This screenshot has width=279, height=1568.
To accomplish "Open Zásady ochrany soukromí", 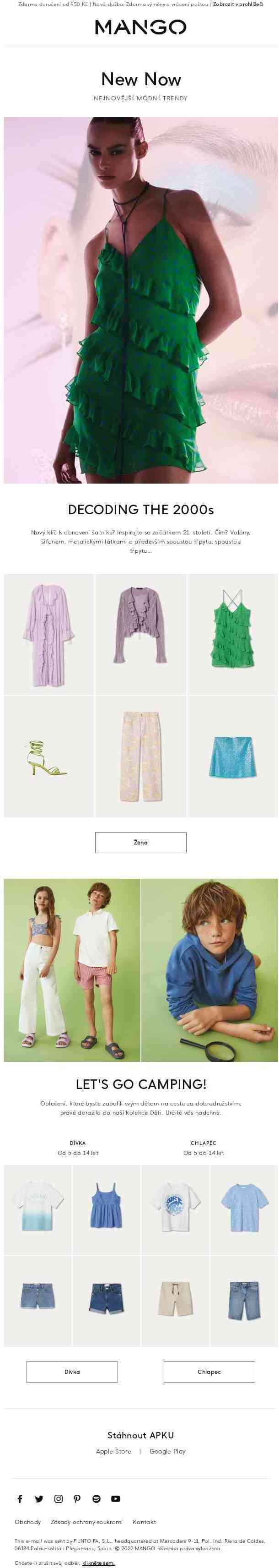I will coord(86,1522).
